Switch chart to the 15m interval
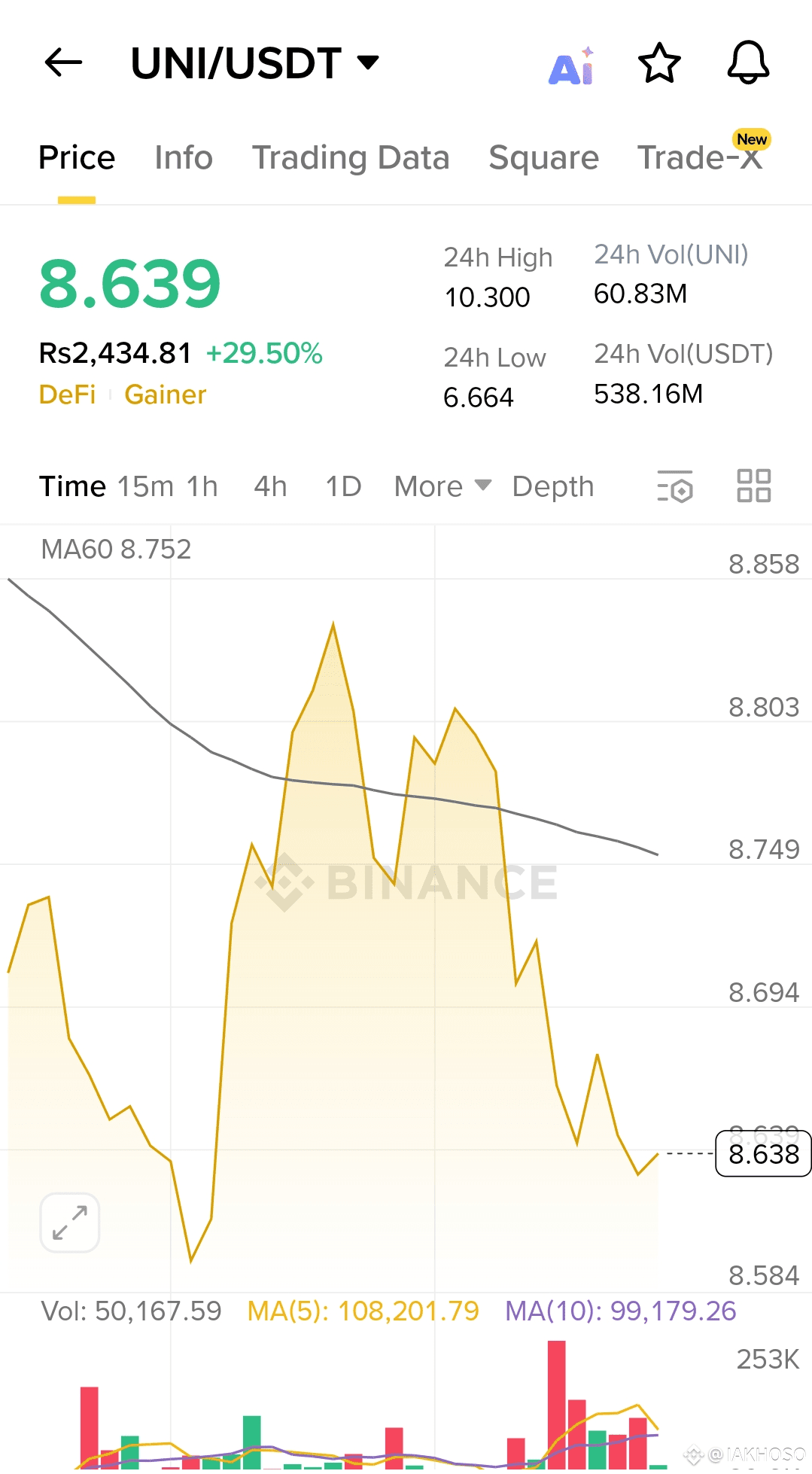This screenshot has width=812, height=1474. 145,487
